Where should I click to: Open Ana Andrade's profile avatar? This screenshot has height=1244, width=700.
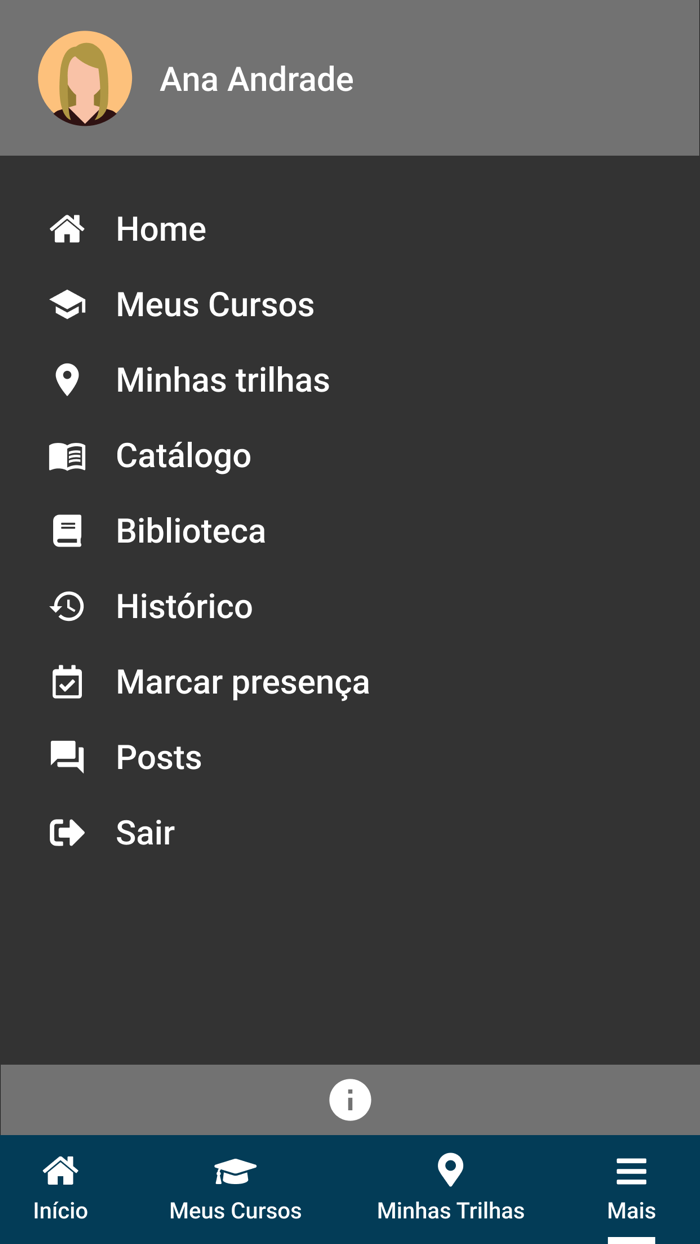coord(85,78)
